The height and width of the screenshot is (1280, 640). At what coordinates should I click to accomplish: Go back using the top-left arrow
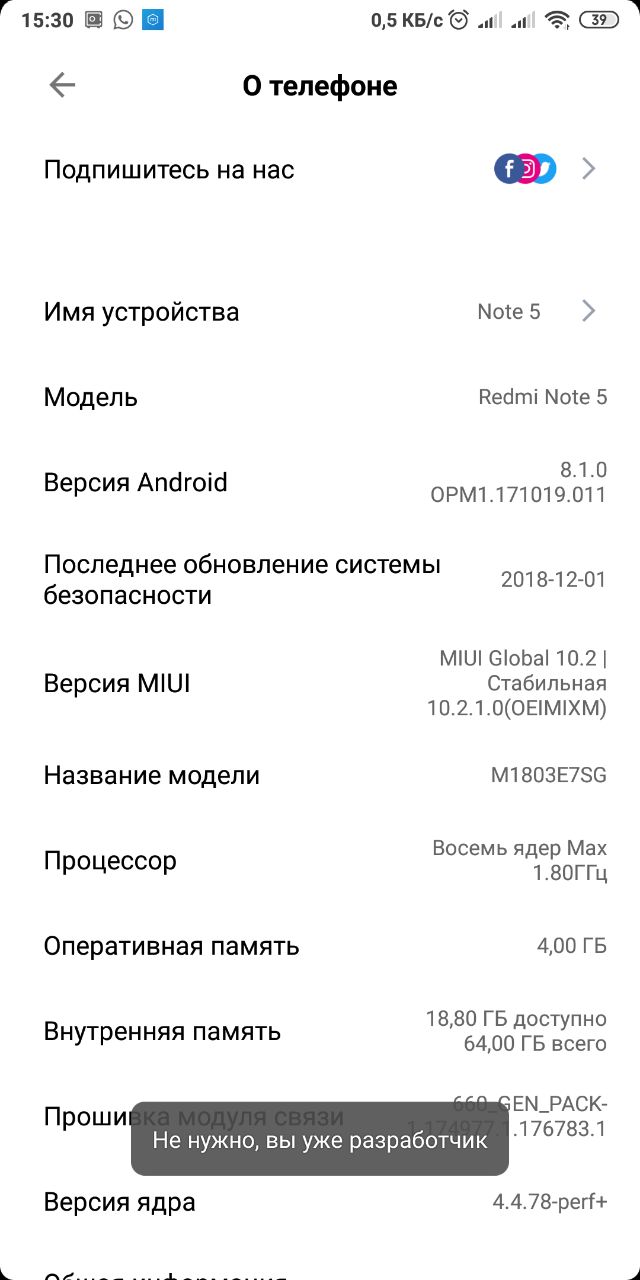pos(62,86)
